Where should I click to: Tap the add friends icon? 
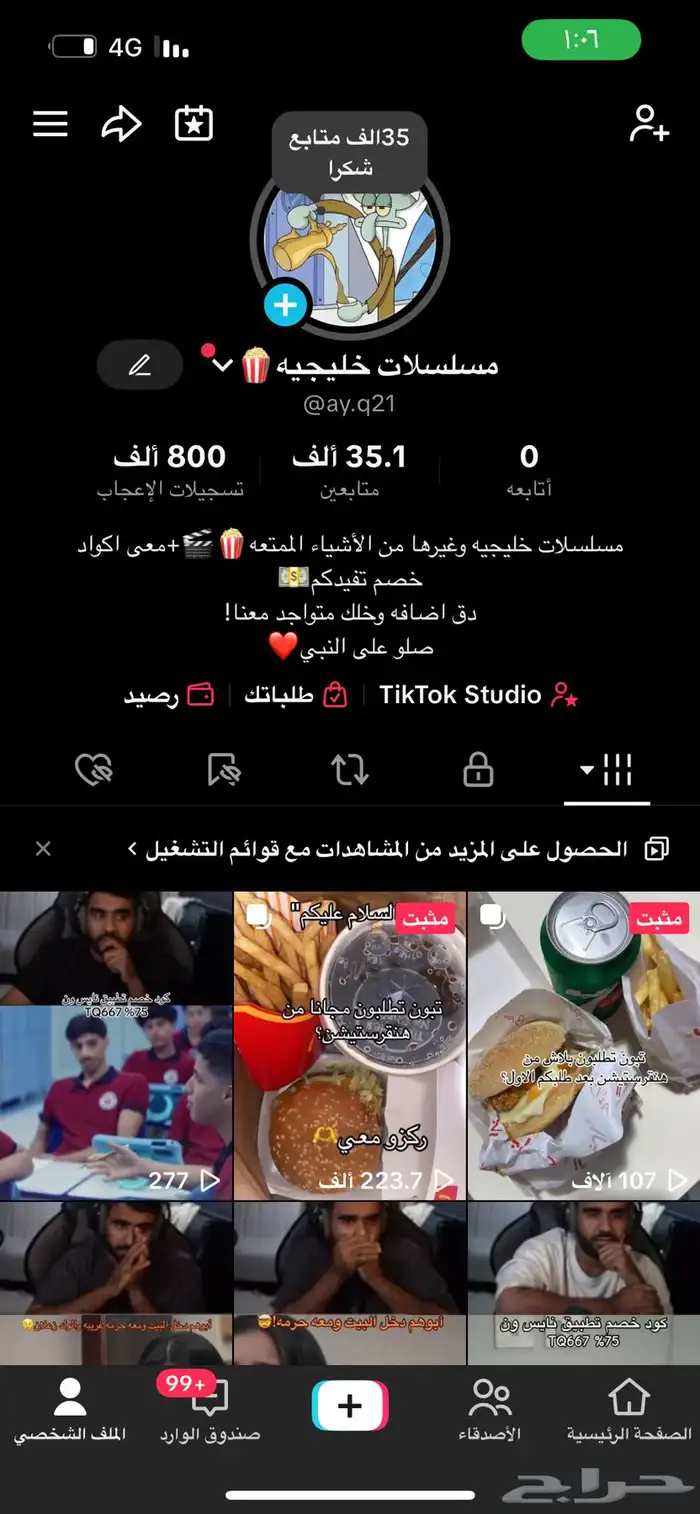pyautogui.click(x=648, y=124)
